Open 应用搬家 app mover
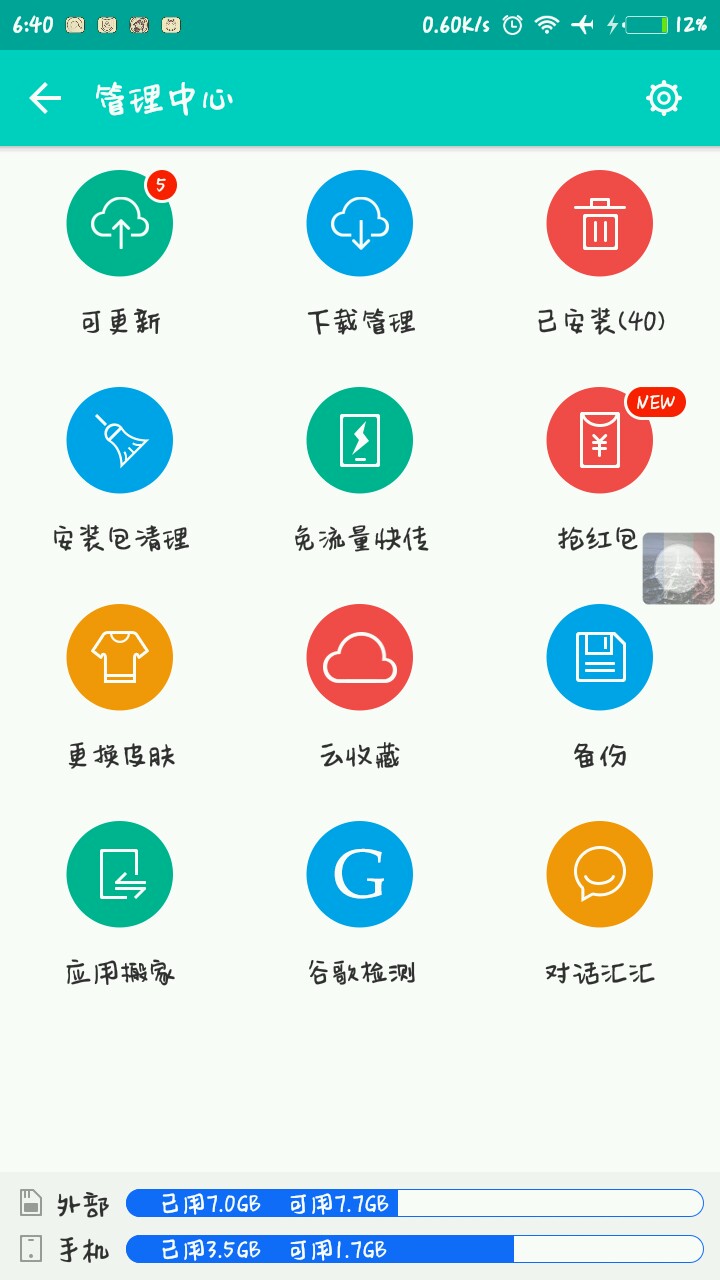This screenshot has width=720, height=1280. pos(120,874)
